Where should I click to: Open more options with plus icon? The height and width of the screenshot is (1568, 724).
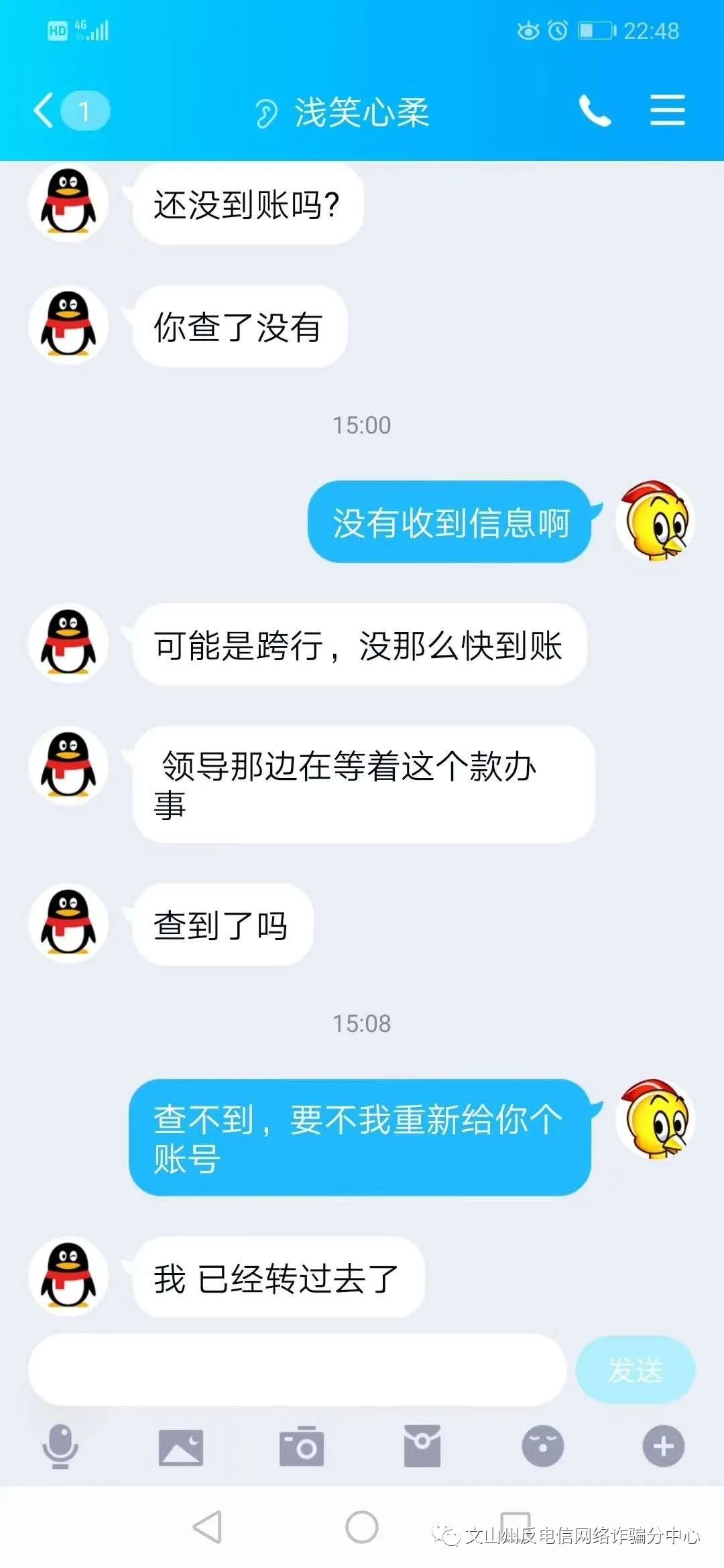pos(663,1446)
